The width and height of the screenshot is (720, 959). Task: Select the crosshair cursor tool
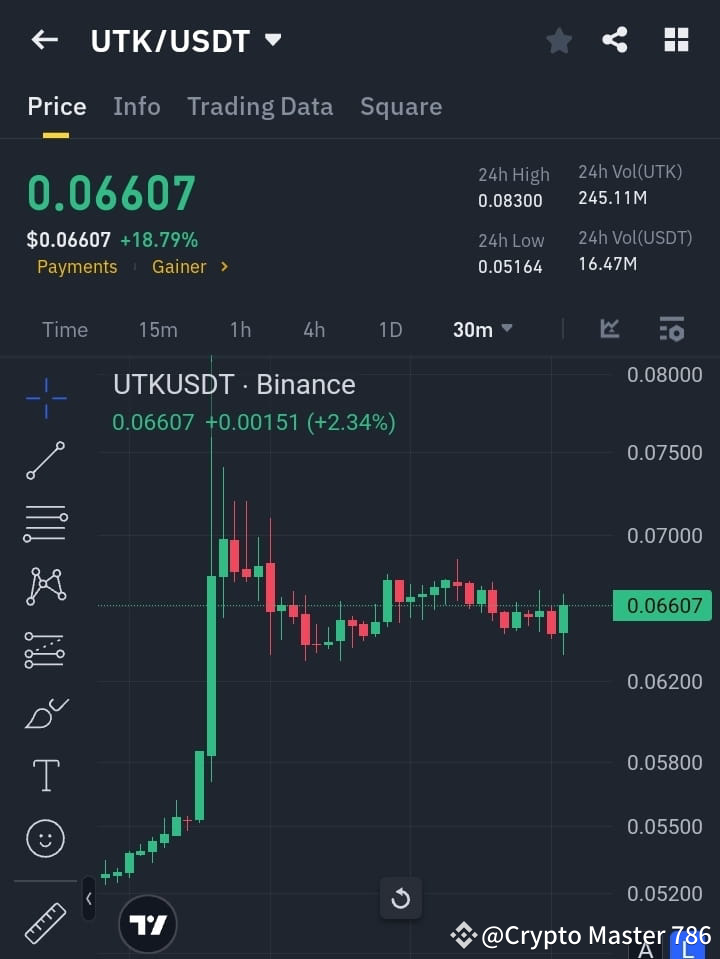pyautogui.click(x=45, y=398)
